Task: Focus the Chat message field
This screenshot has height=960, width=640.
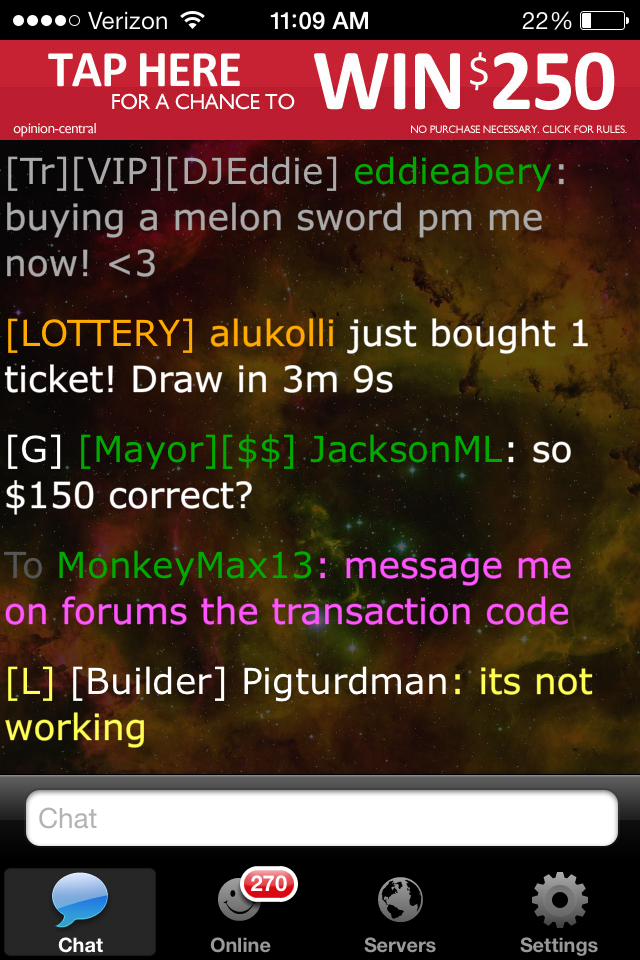Action: [x=320, y=818]
